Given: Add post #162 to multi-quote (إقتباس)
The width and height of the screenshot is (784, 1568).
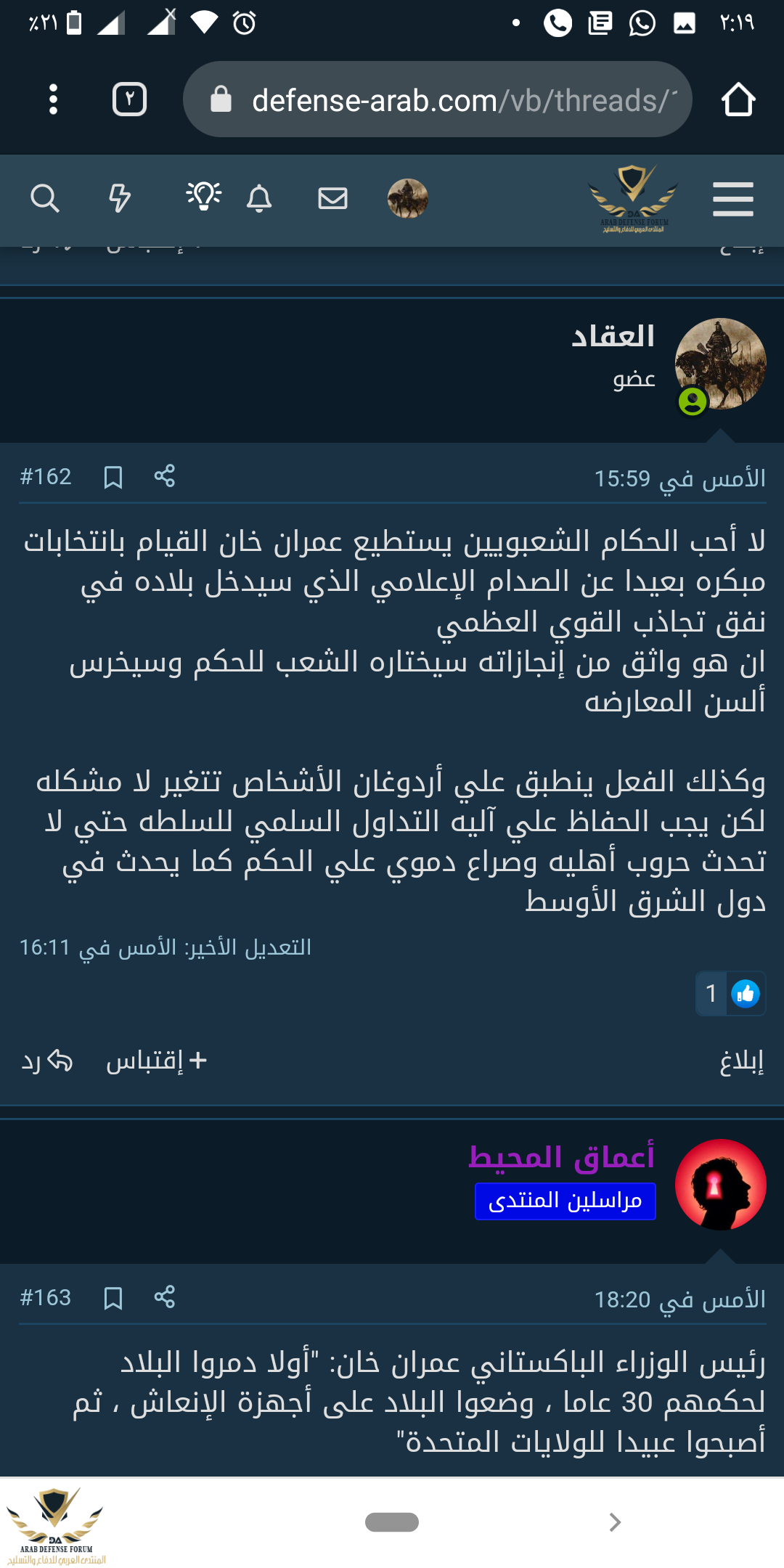Looking at the screenshot, I should pyautogui.click(x=156, y=1061).
